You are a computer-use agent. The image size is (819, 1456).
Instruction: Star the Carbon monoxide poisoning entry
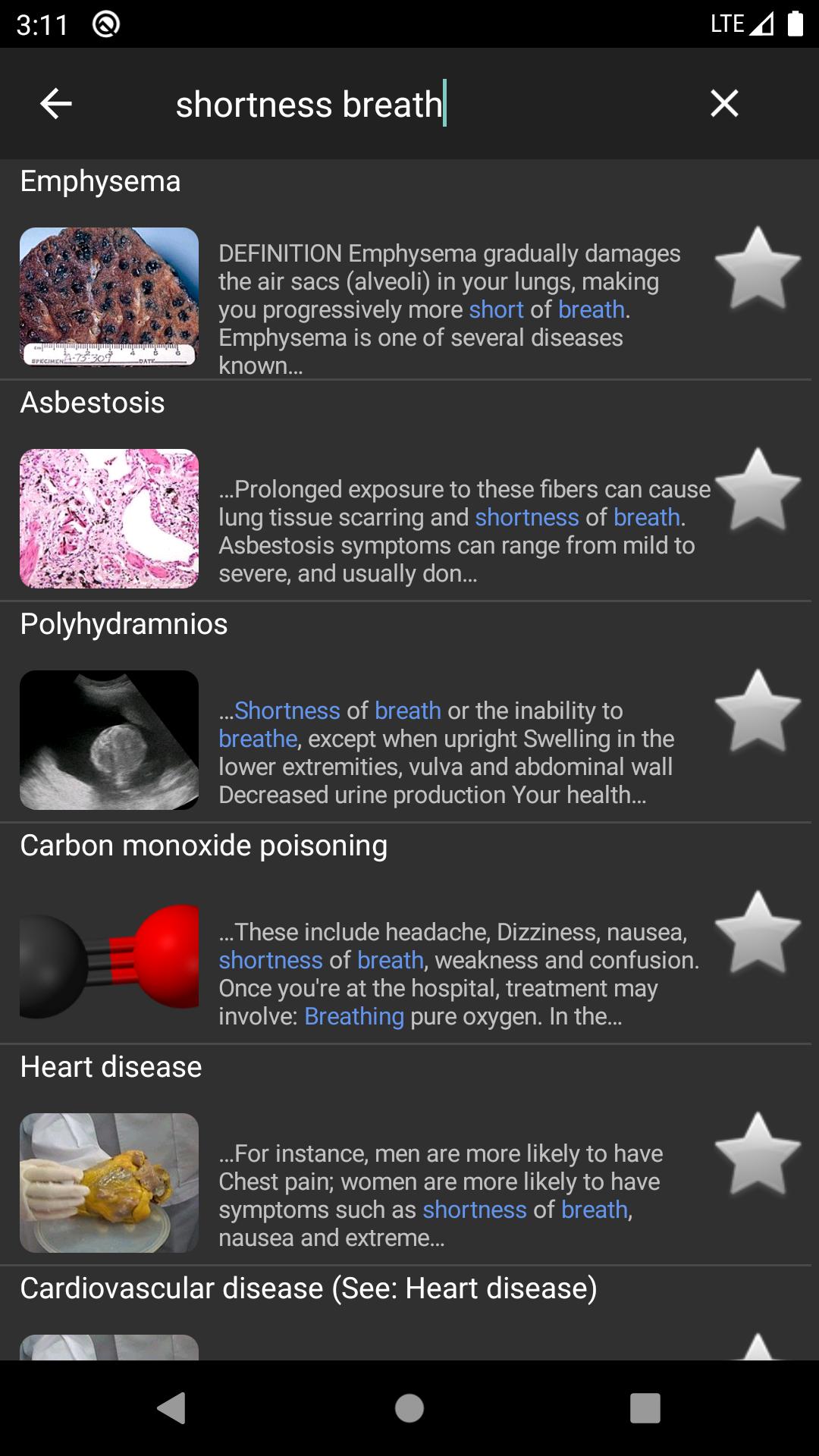pyautogui.click(x=758, y=933)
